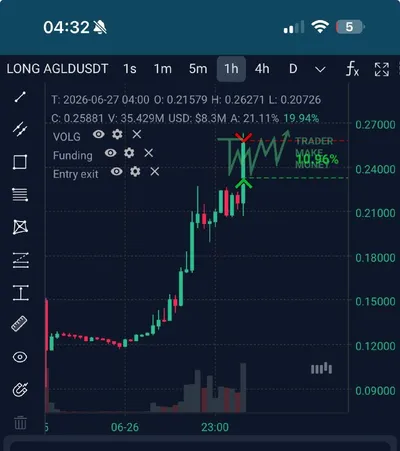Remove the VOLG indicator
The image size is (400, 451).
[137, 134]
